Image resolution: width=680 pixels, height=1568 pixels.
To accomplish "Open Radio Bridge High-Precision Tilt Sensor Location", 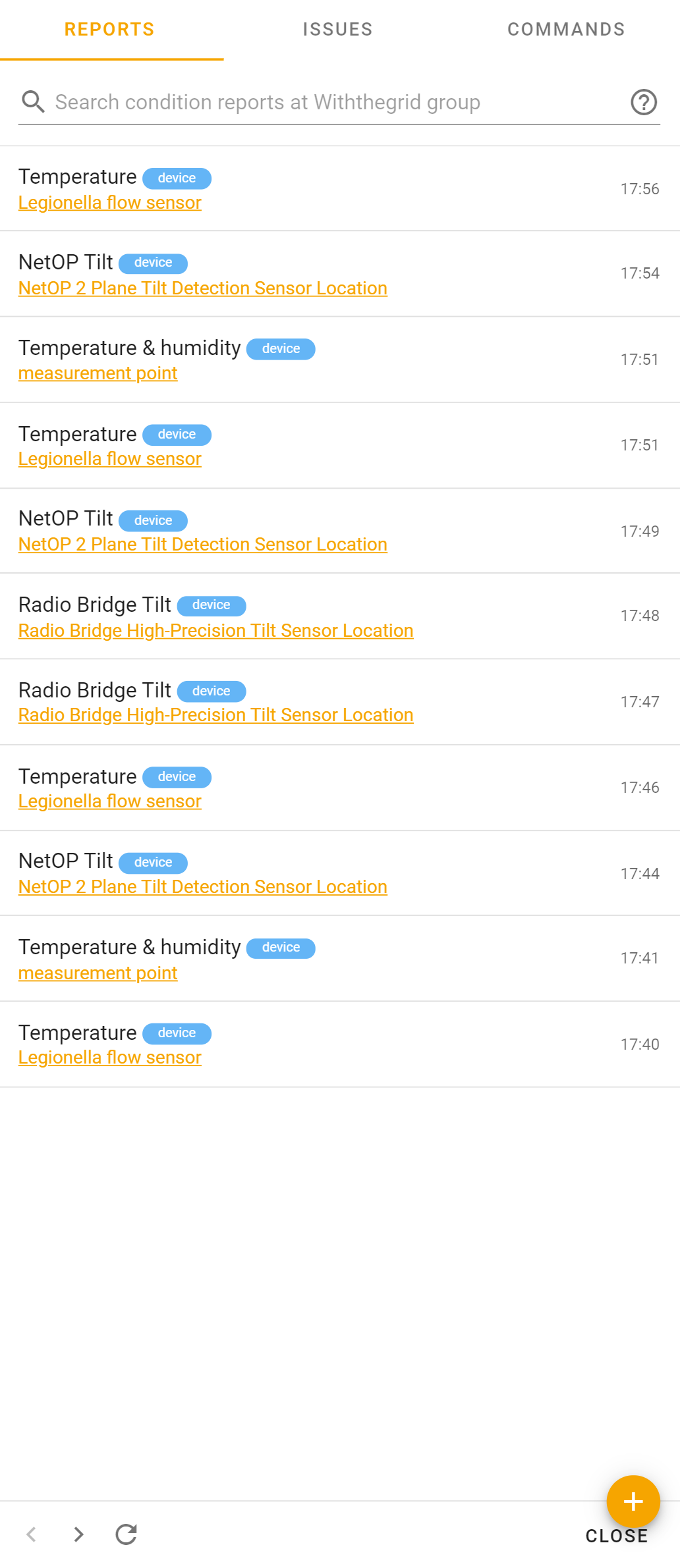I will coord(215,630).
